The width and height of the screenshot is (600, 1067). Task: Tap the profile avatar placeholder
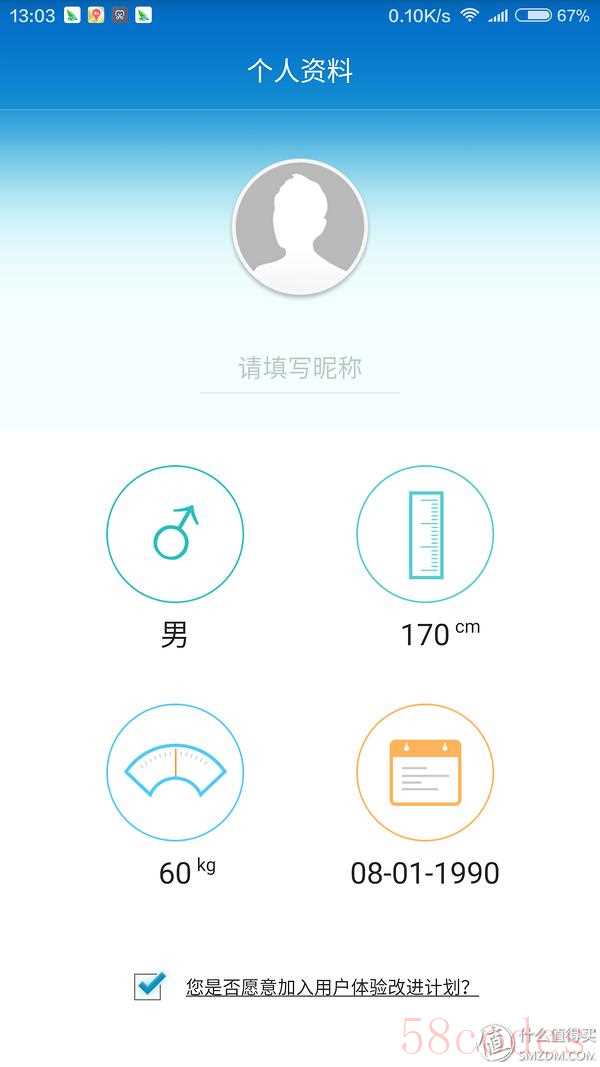300,227
